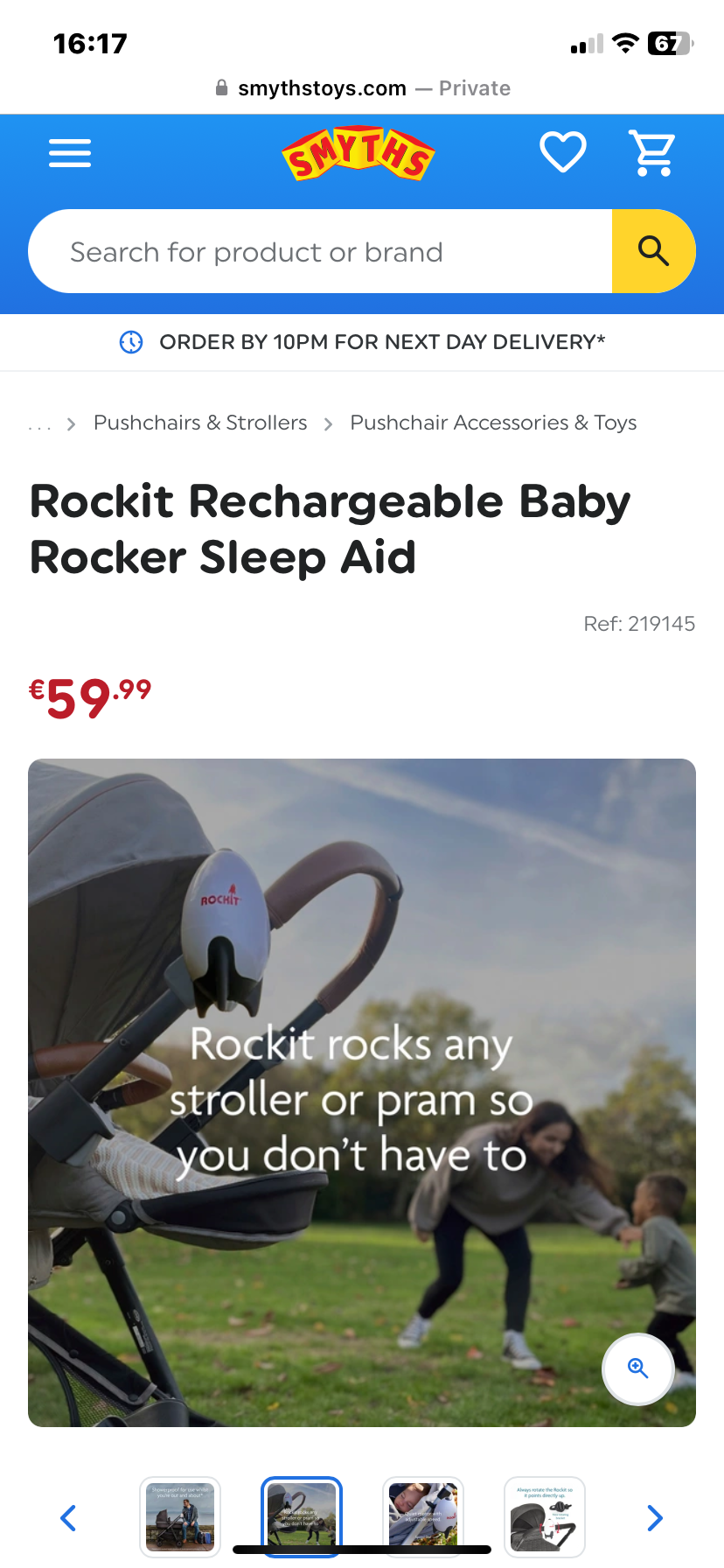Open Pushchair Accessories & Toys breadcrumb

click(x=493, y=423)
